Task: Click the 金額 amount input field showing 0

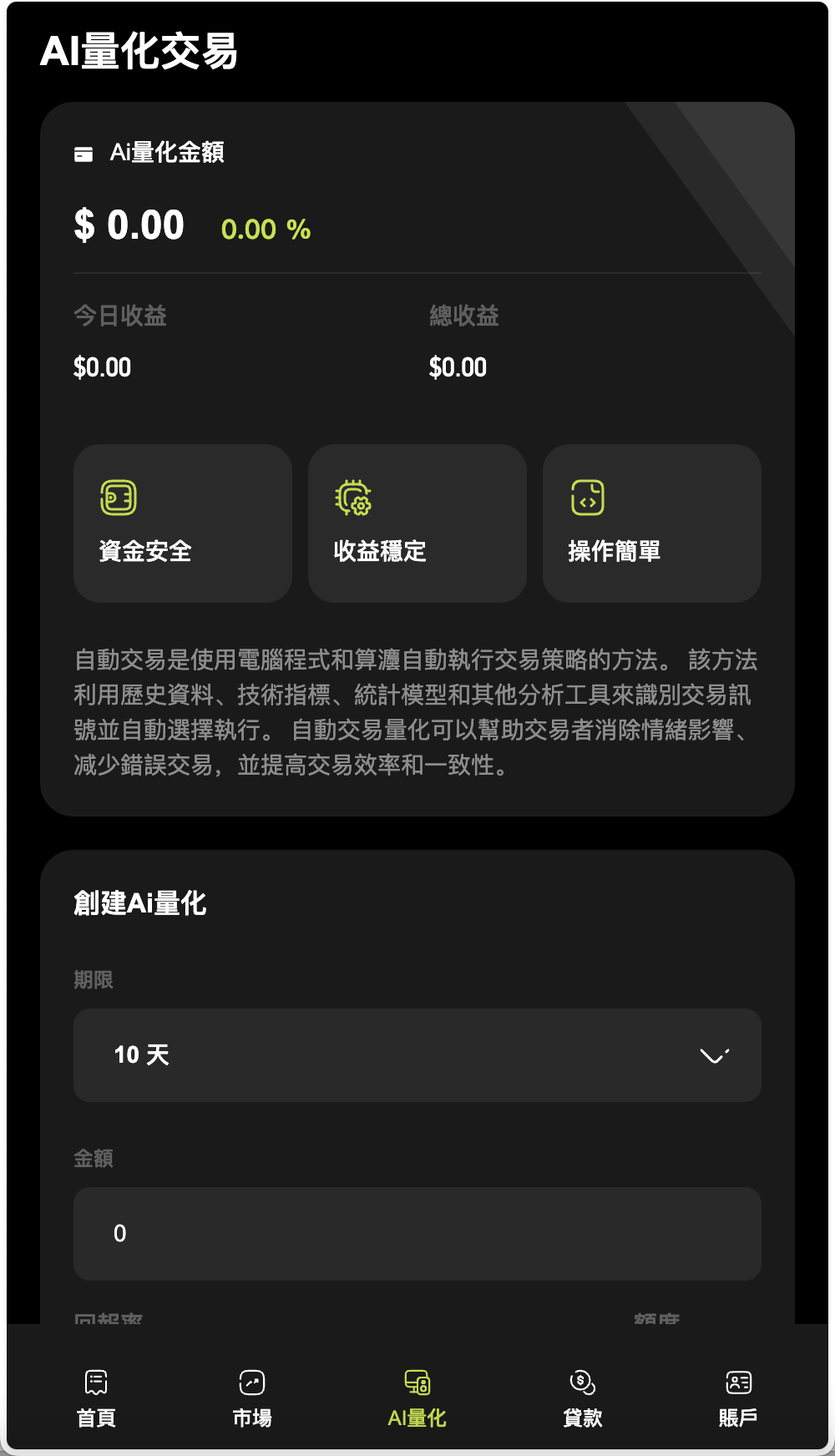Action: tap(417, 1234)
